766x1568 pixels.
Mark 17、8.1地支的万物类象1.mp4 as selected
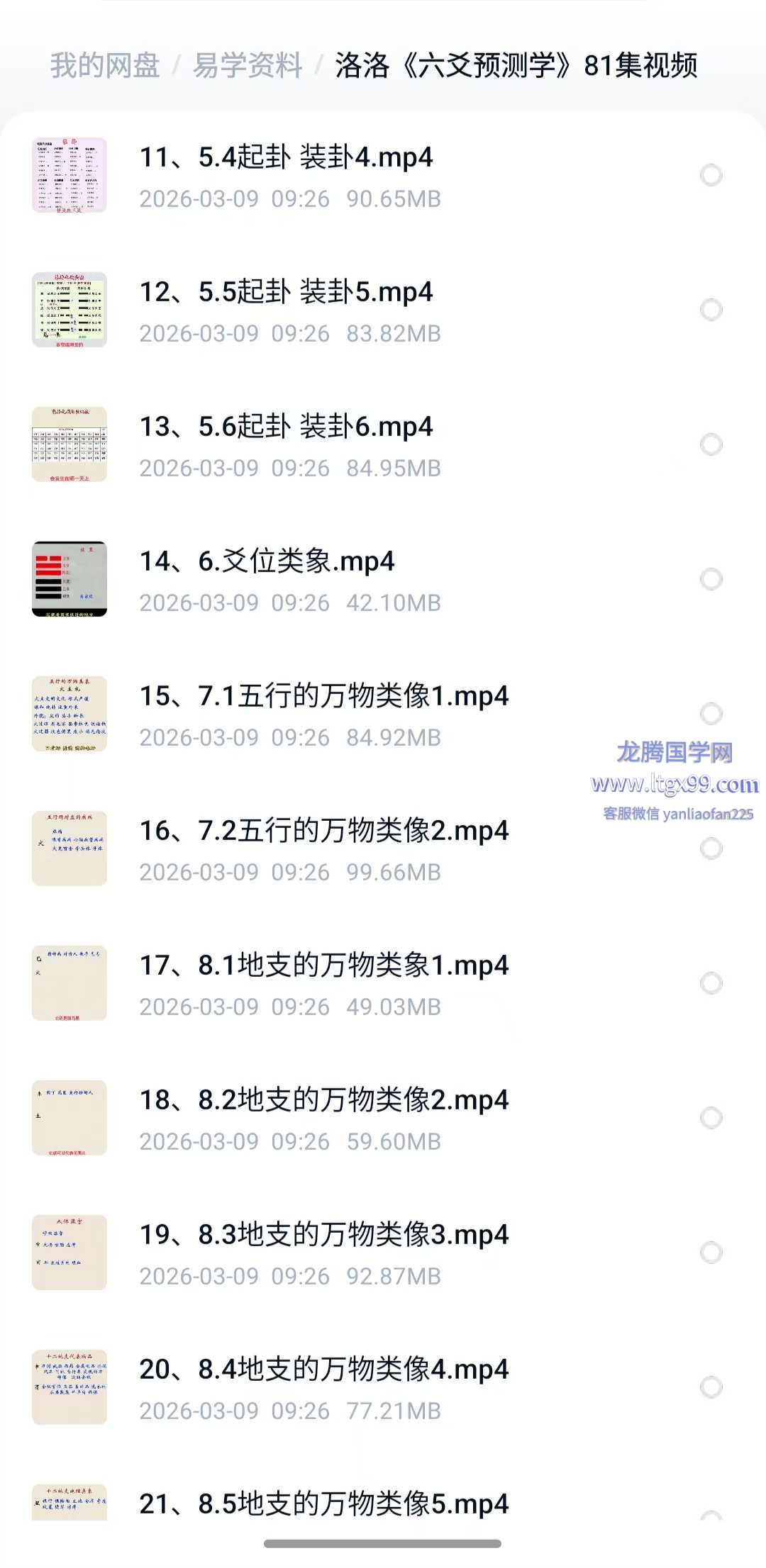[711, 983]
